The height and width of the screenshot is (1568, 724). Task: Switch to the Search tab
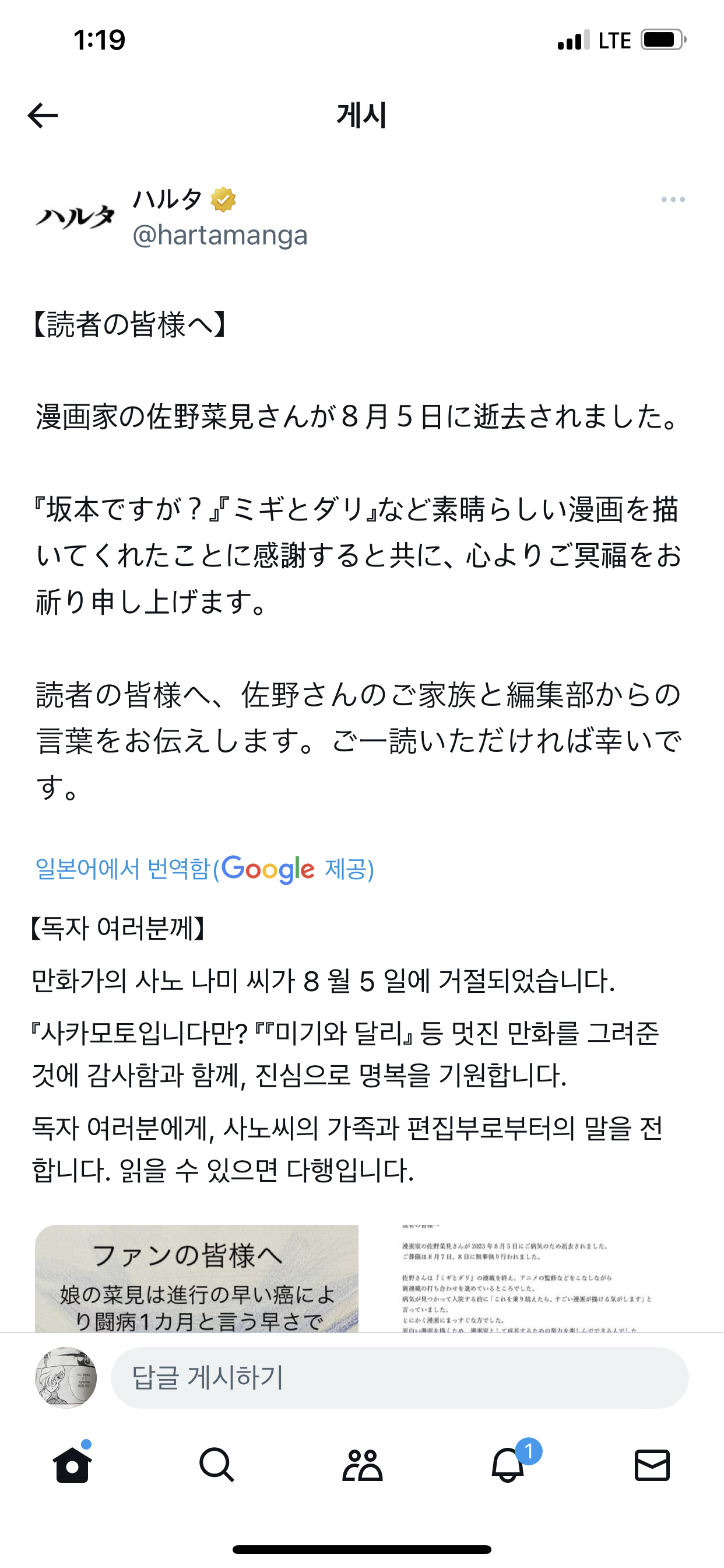pyautogui.click(x=217, y=1465)
